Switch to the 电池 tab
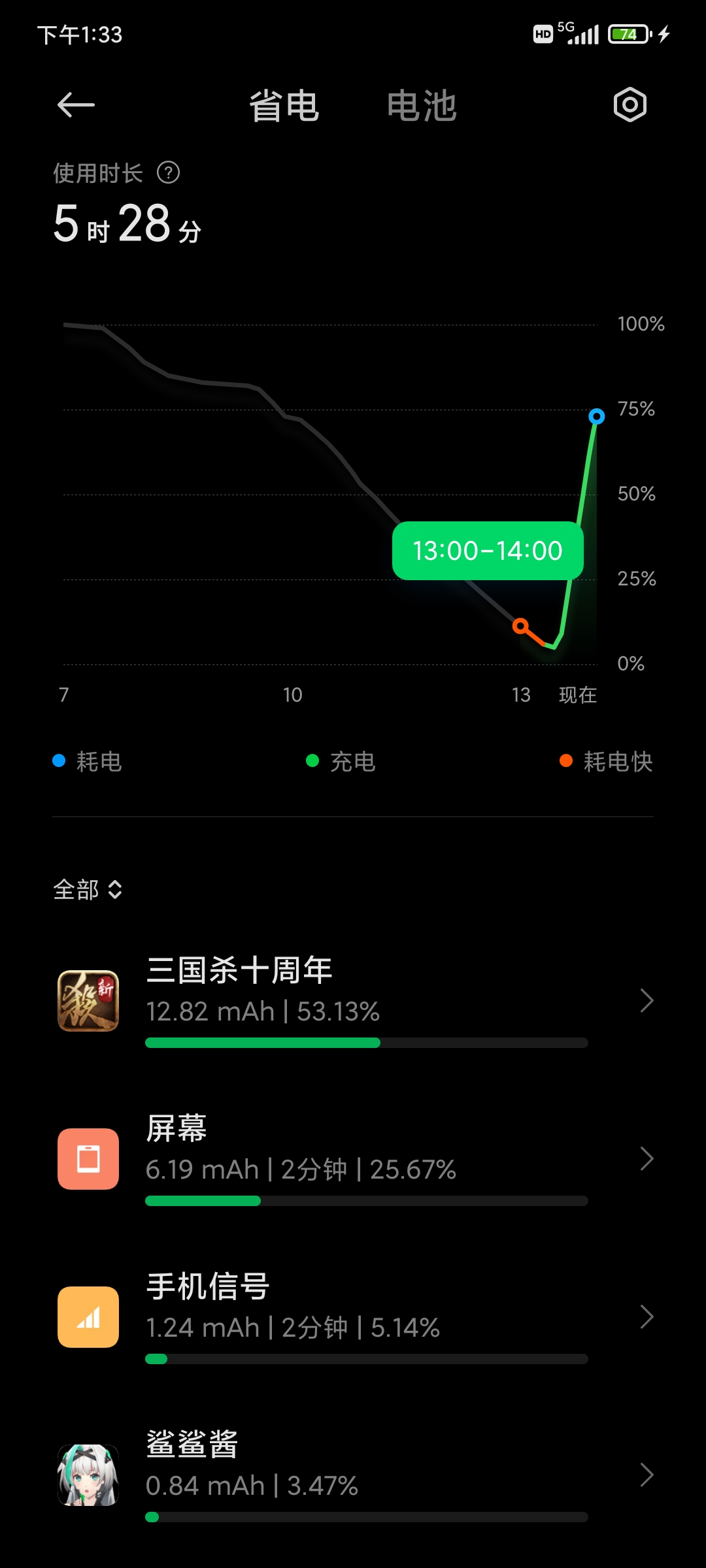This screenshot has width=706, height=1568. pyautogui.click(x=422, y=106)
